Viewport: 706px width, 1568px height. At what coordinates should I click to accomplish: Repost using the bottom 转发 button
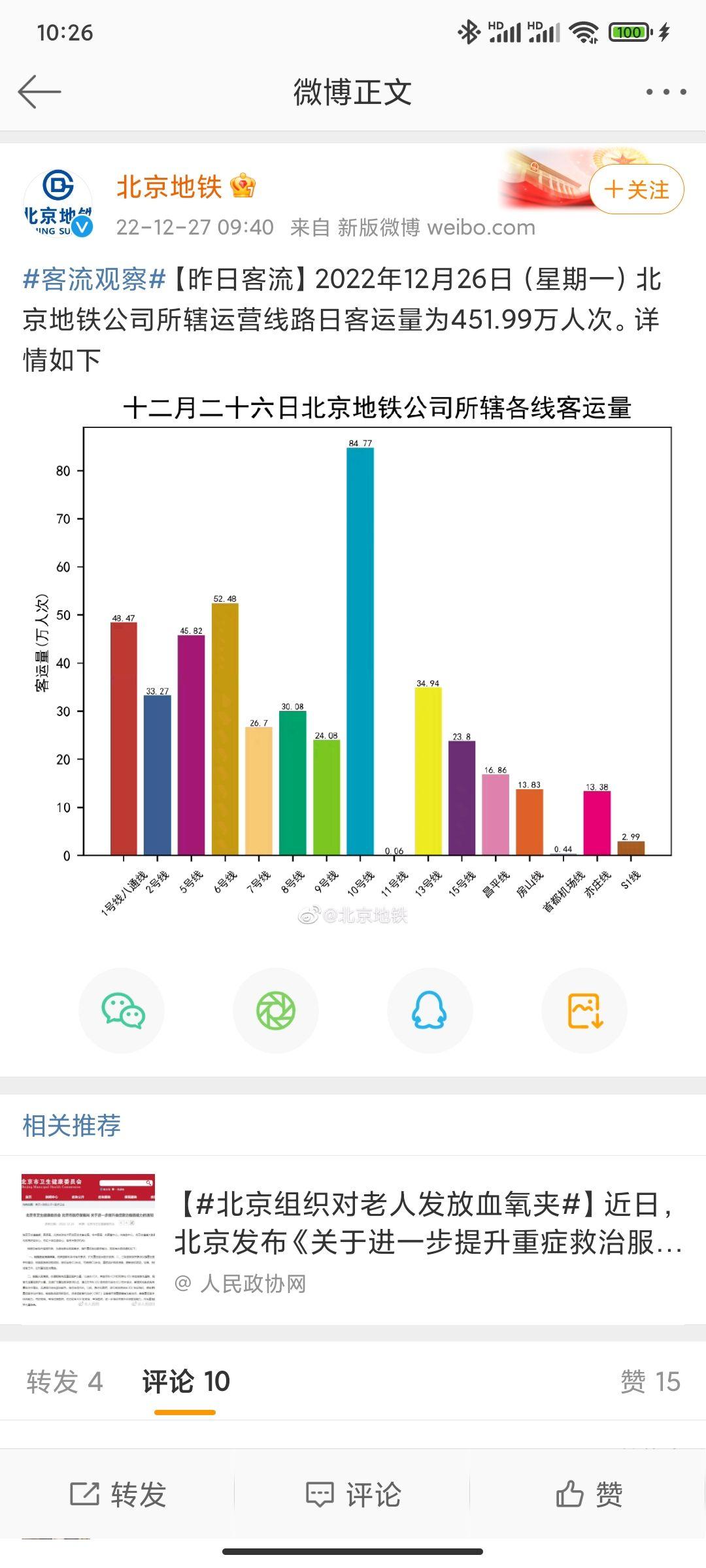(118, 1494)
